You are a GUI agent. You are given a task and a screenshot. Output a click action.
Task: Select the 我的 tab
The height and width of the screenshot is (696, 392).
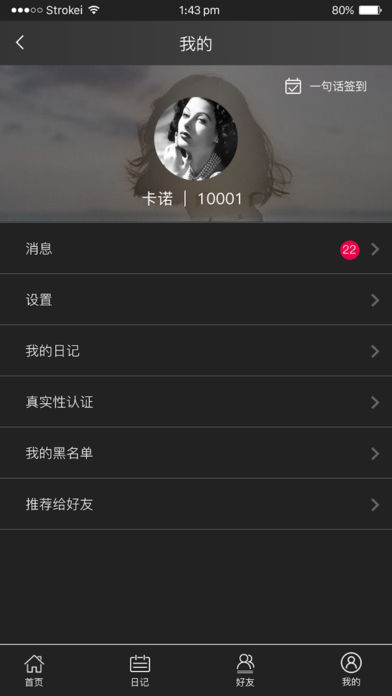pyautogui.click(x=351, y=670)
